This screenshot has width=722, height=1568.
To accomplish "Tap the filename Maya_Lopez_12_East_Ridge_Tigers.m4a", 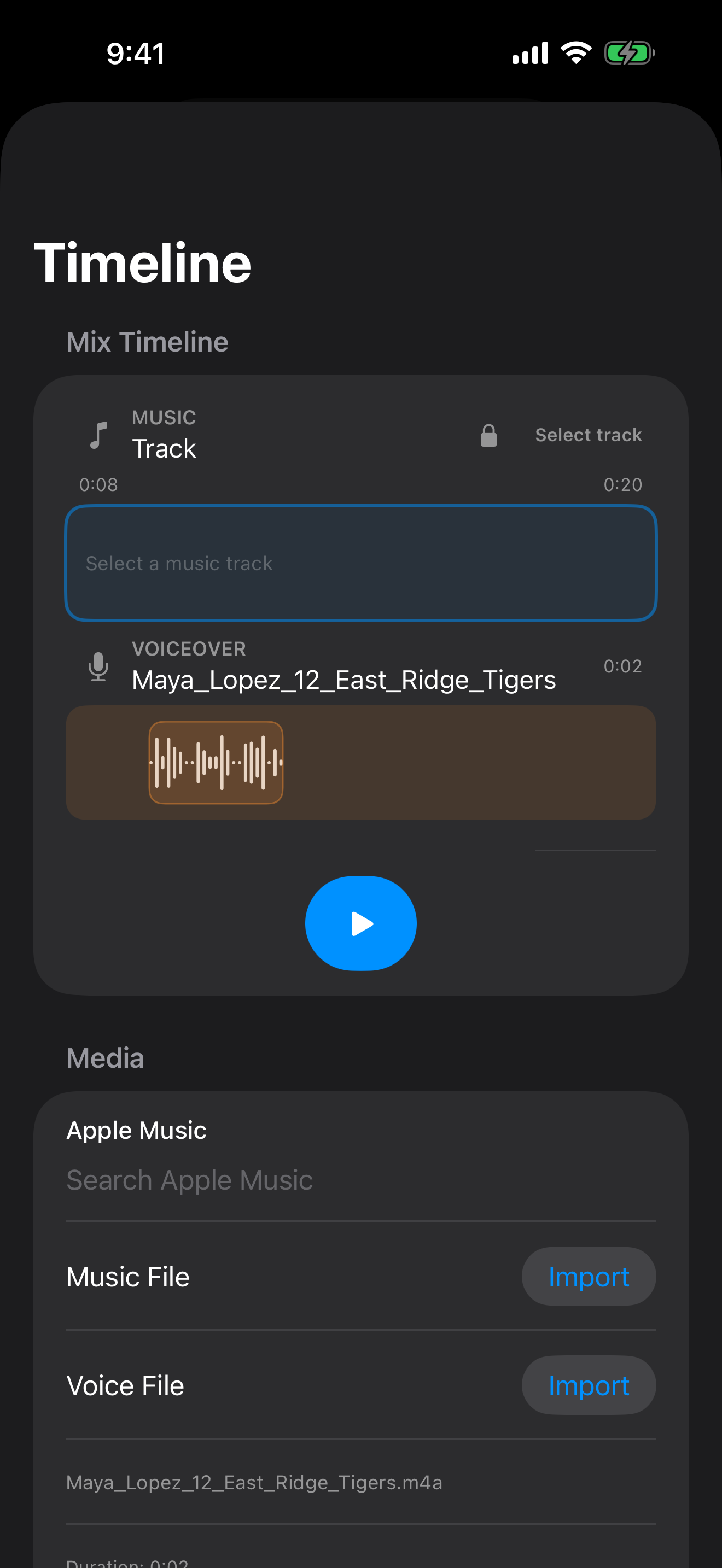I will point(254,1482).
